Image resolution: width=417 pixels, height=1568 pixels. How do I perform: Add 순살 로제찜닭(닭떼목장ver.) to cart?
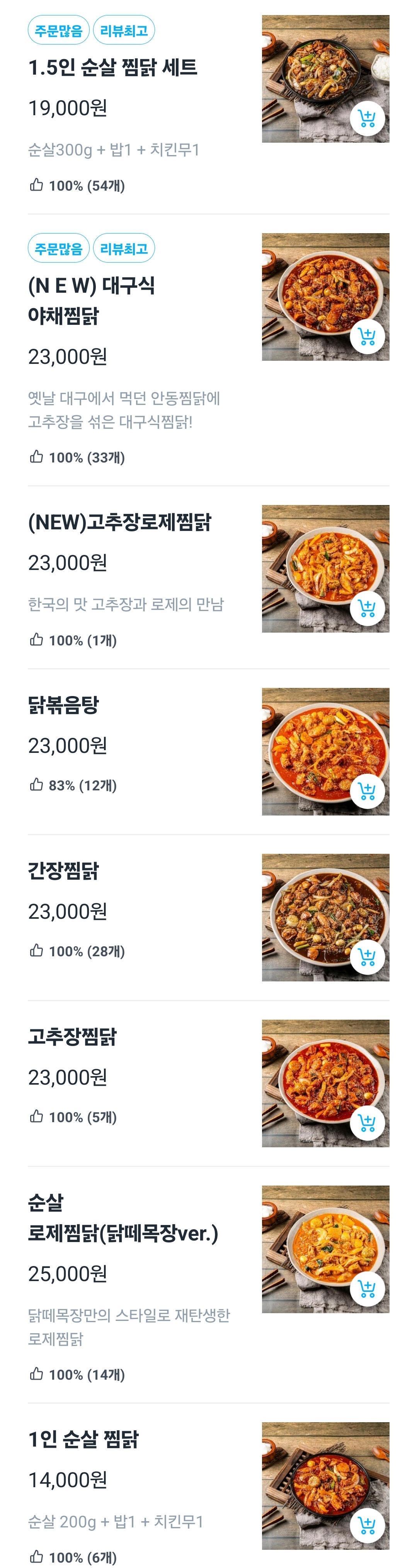[x=367, y=1288]
